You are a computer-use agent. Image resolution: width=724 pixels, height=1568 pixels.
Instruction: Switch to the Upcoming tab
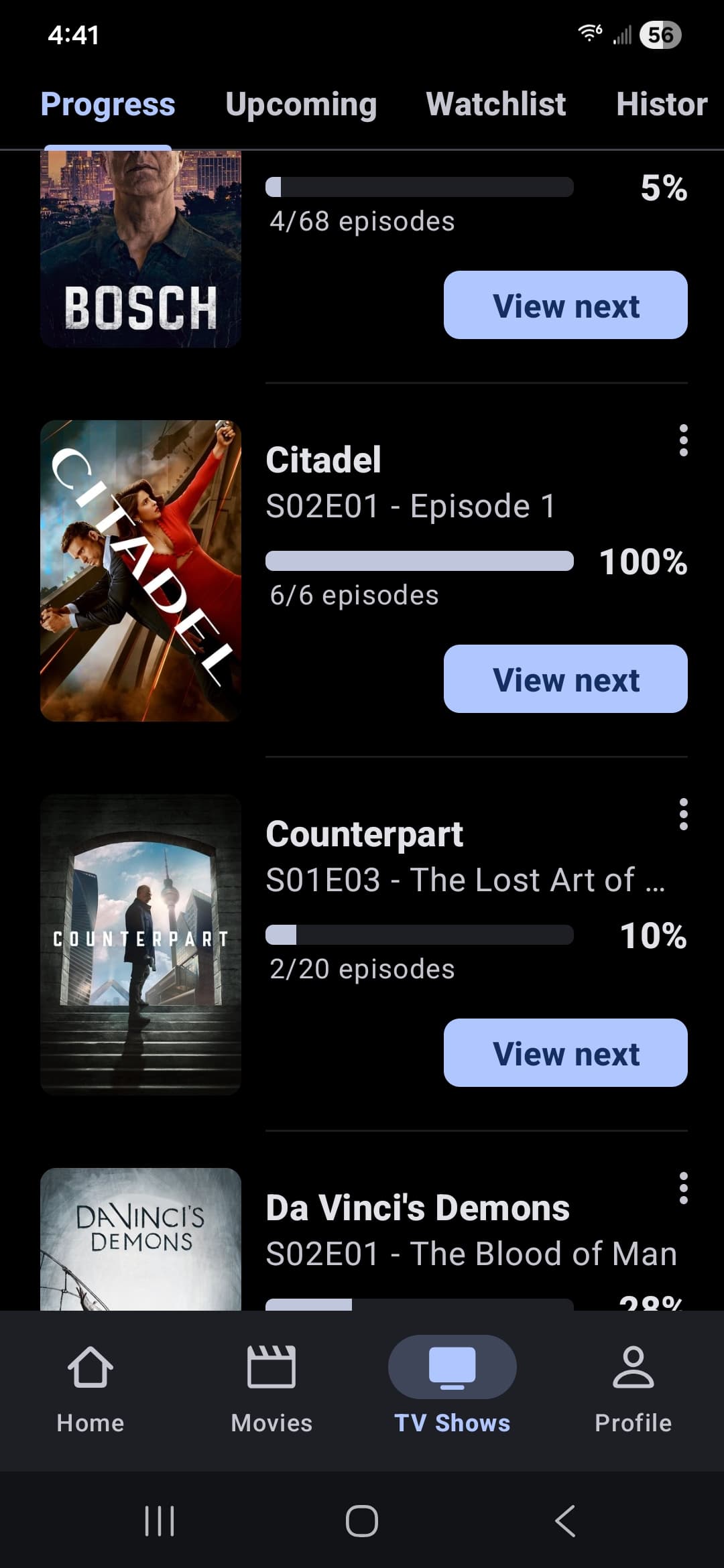[301, 105]
